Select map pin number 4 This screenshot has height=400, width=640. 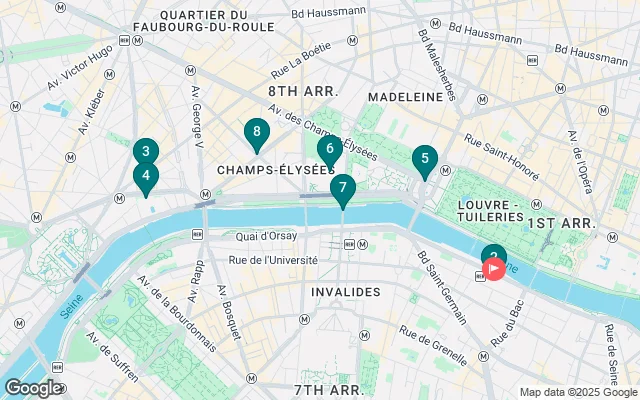[x=146, y=177]
